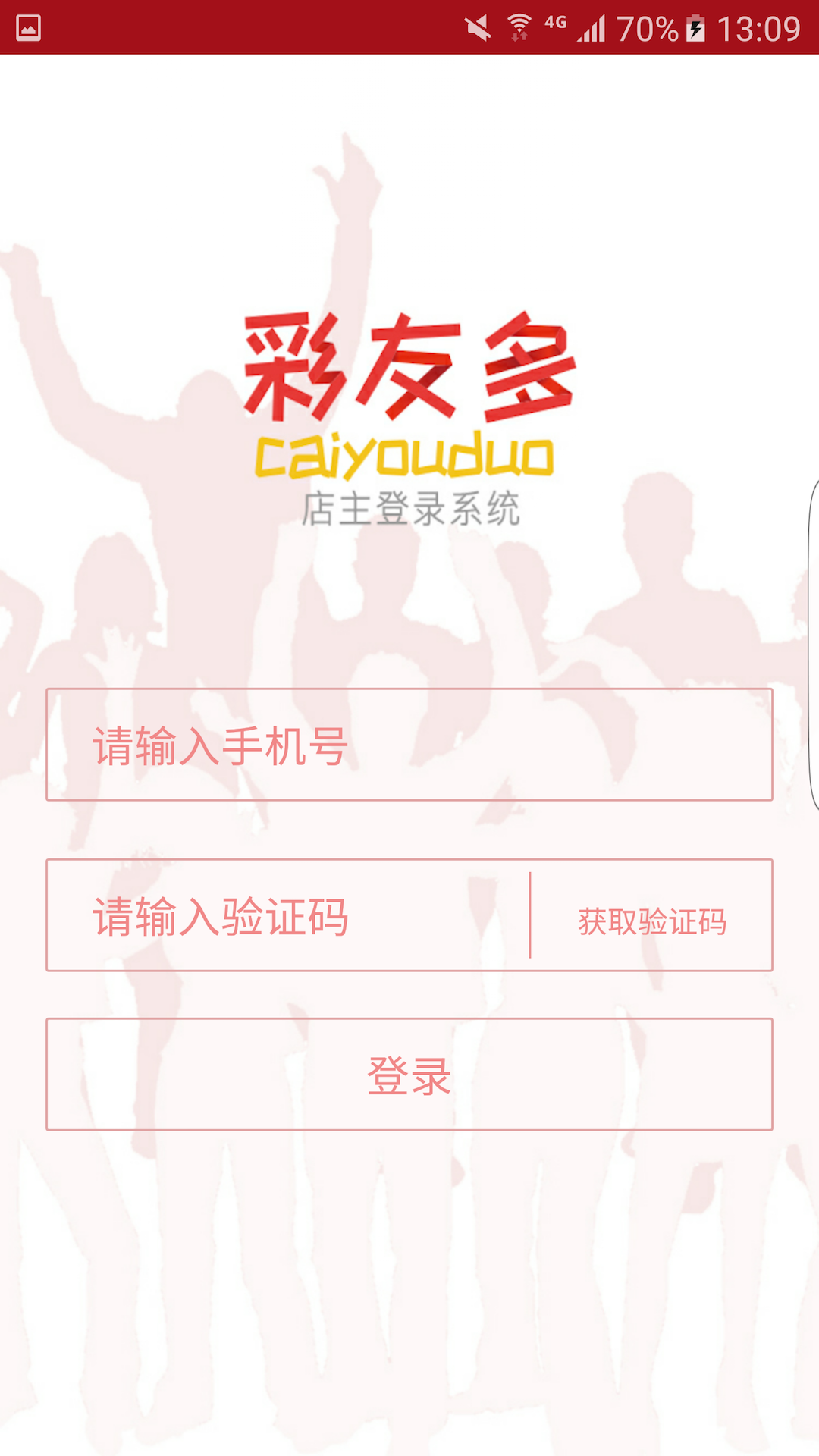819x1456 pixels.
Task: Tap the 登录 login button
Action: pyautogui.click(x=409, y=1075)
